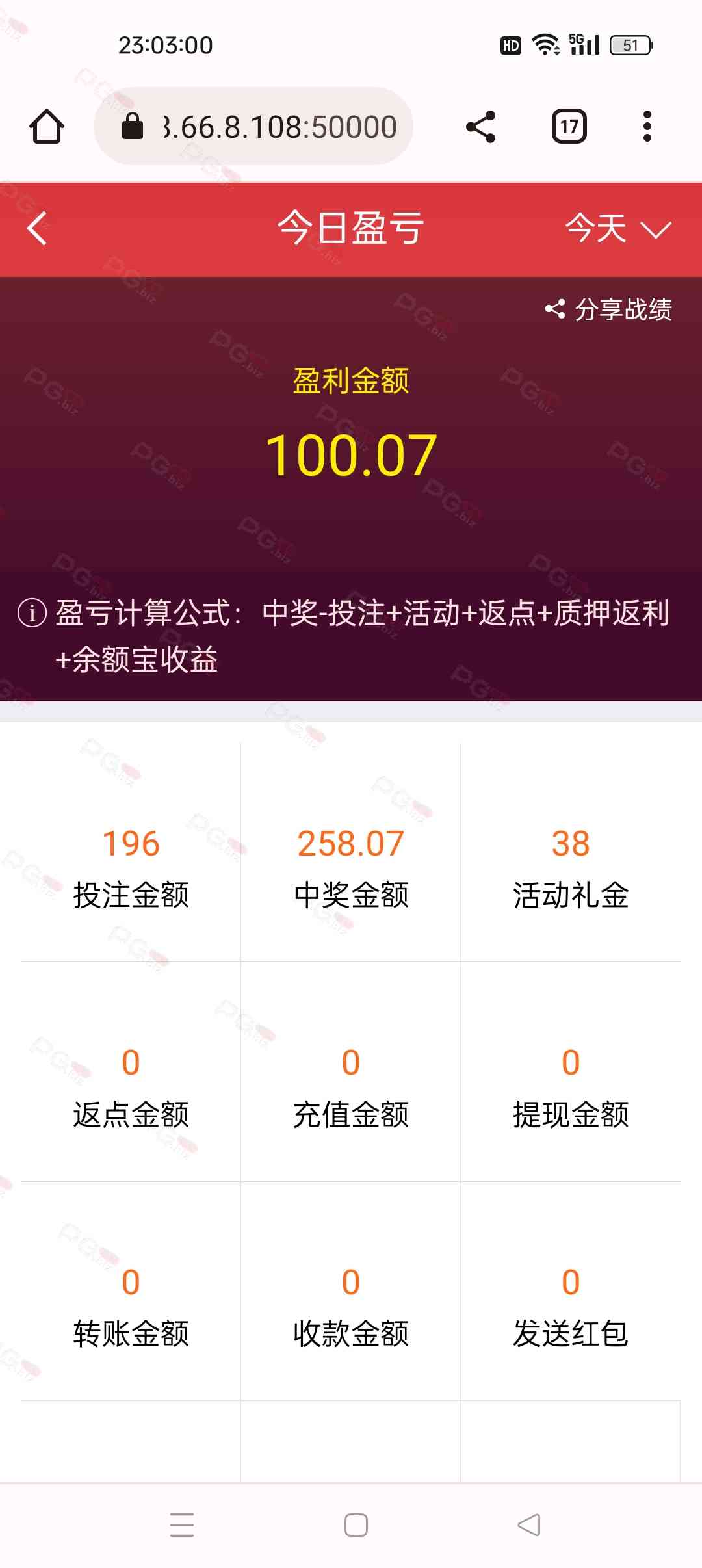The width and height of the screenshot is (702, 1568).
Task: Open the browser overflow menu
Action: [647, 126]
